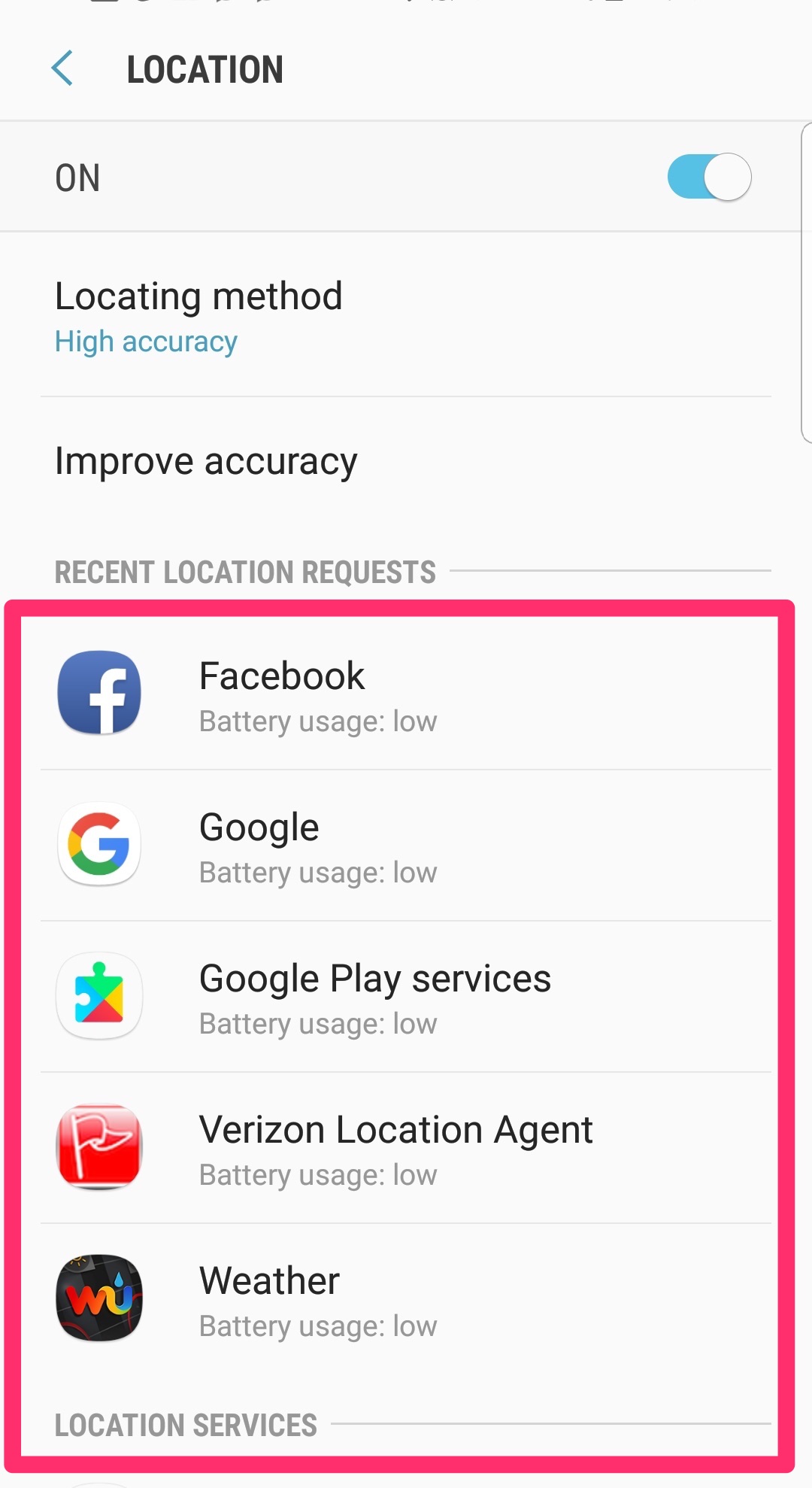The width and height of the screenshot is (812, 1488).
Task: Open the Facebook location settings entry
Action: tap(376, 692)
